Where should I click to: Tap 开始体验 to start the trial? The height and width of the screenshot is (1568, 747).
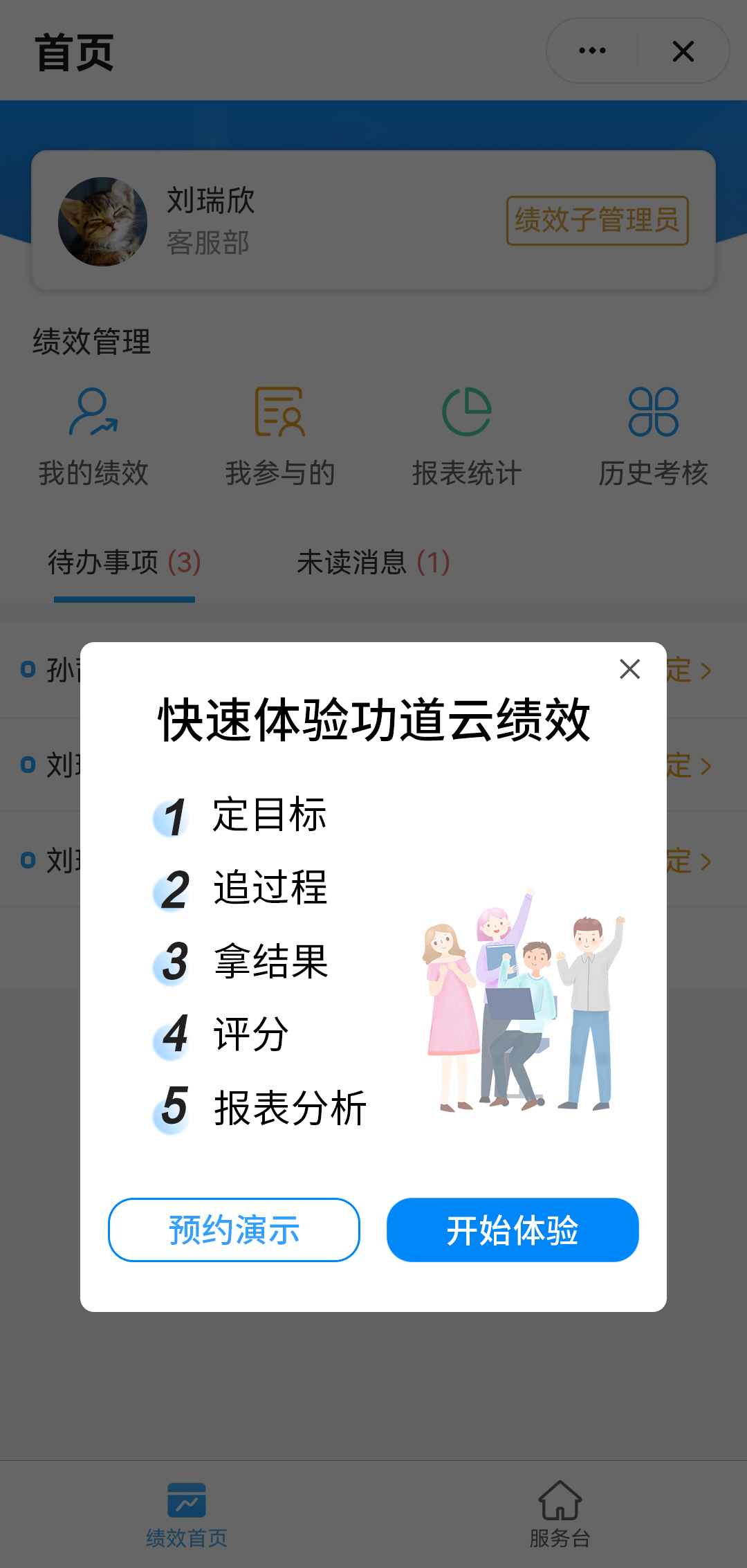tap(512, 1230)
